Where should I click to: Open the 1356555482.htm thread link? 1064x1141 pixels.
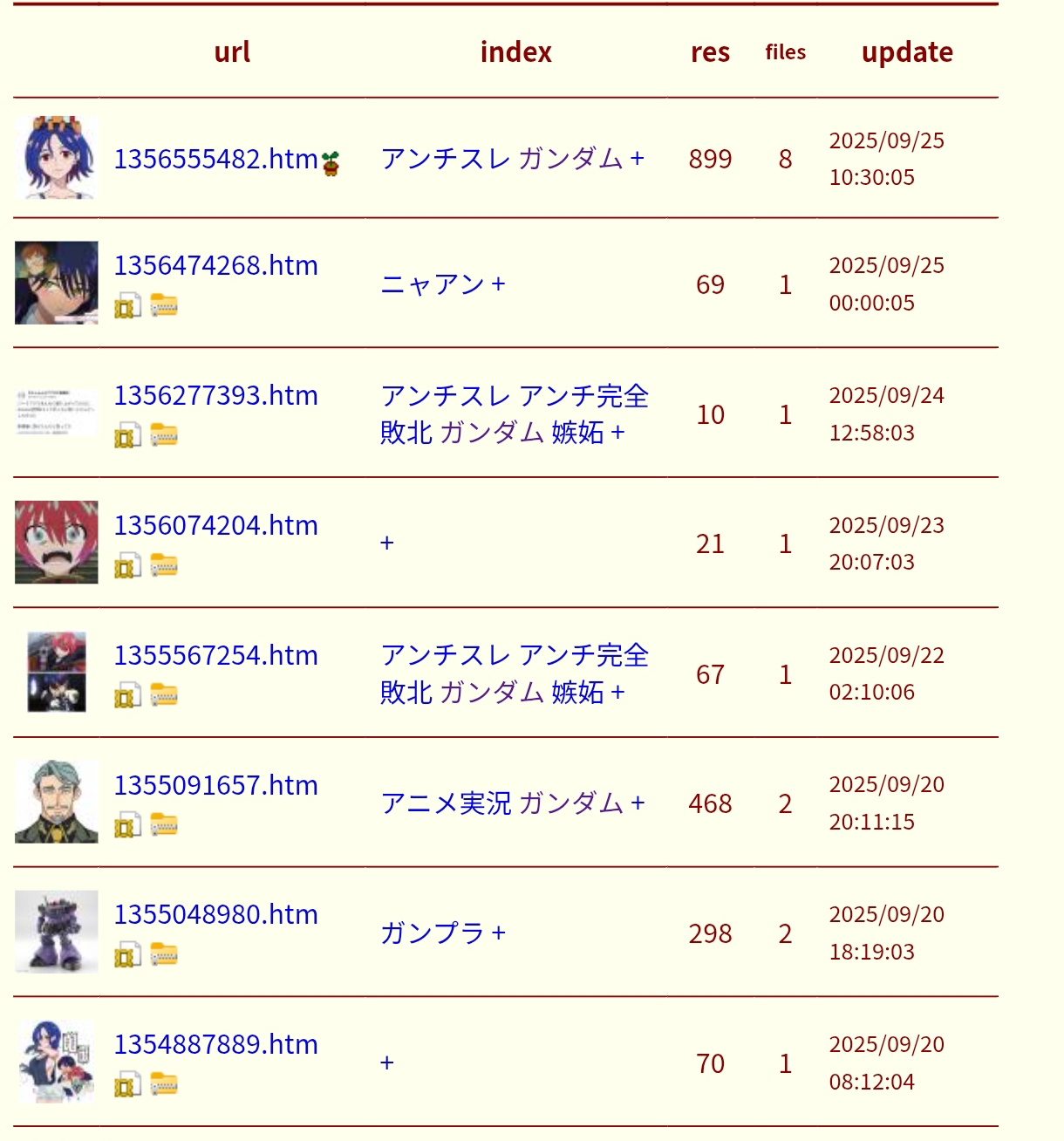pos(215,160)
